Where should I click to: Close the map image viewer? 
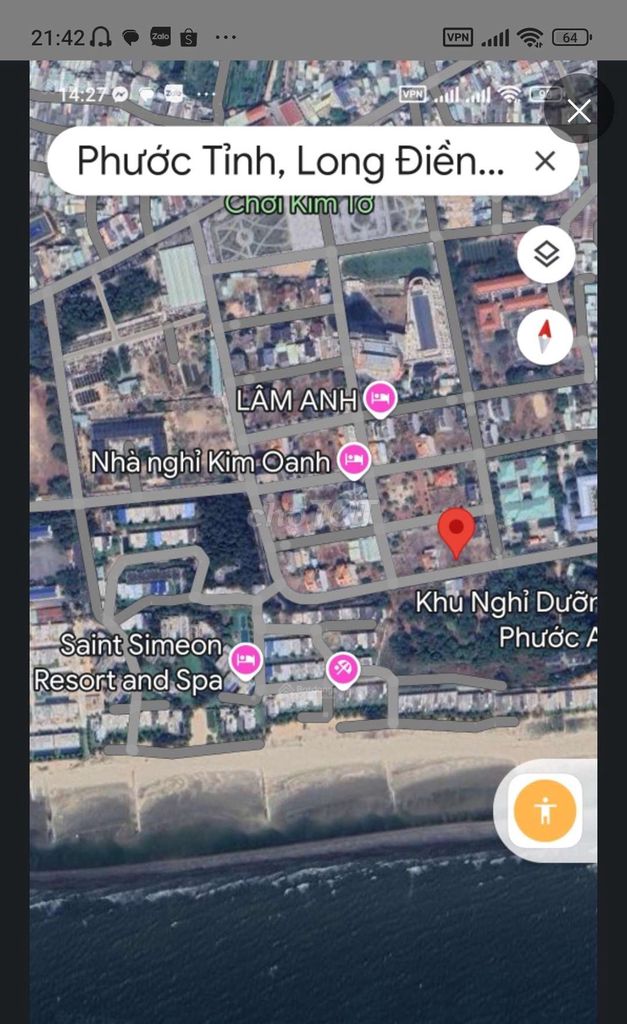pyautogui.click(x=579, y=111)
